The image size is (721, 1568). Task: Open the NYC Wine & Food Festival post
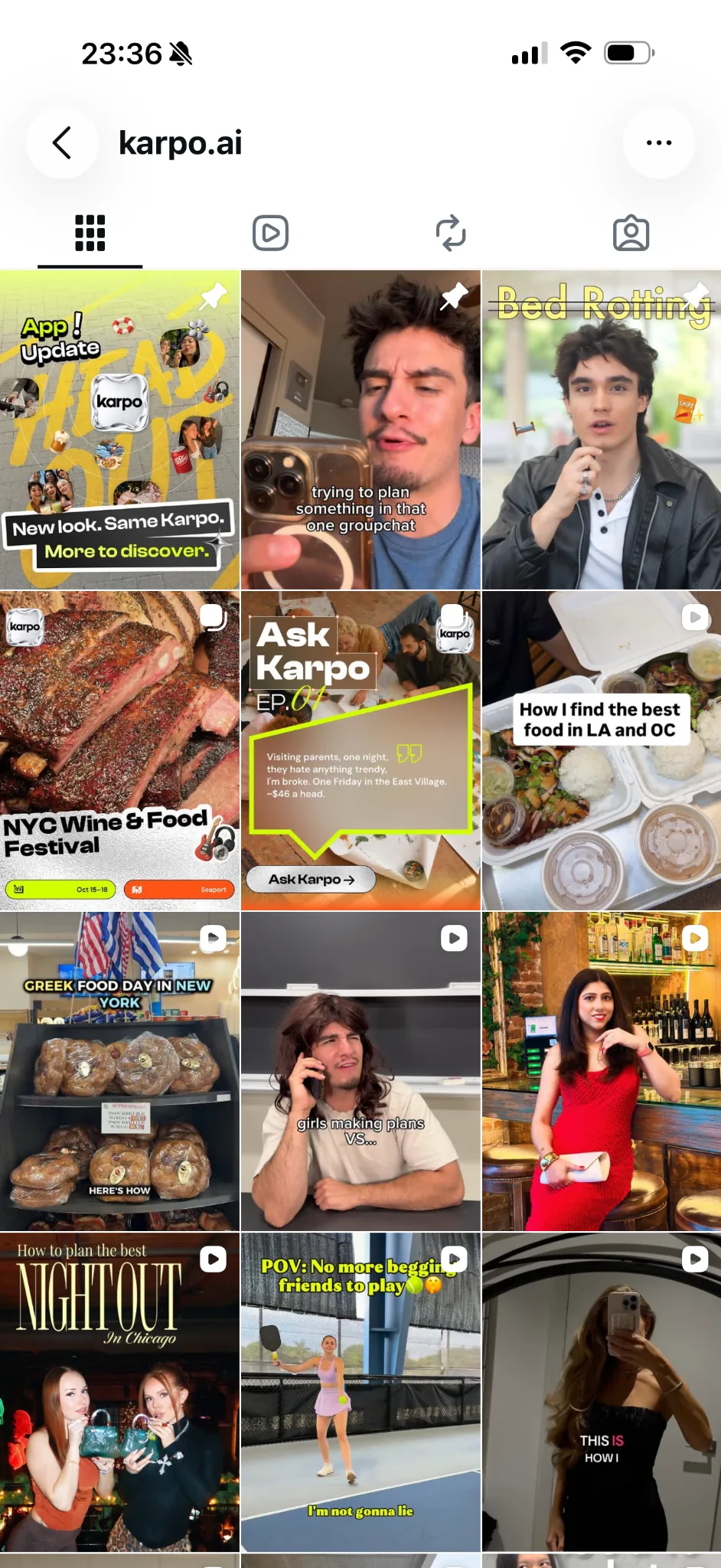pos(119,750)
